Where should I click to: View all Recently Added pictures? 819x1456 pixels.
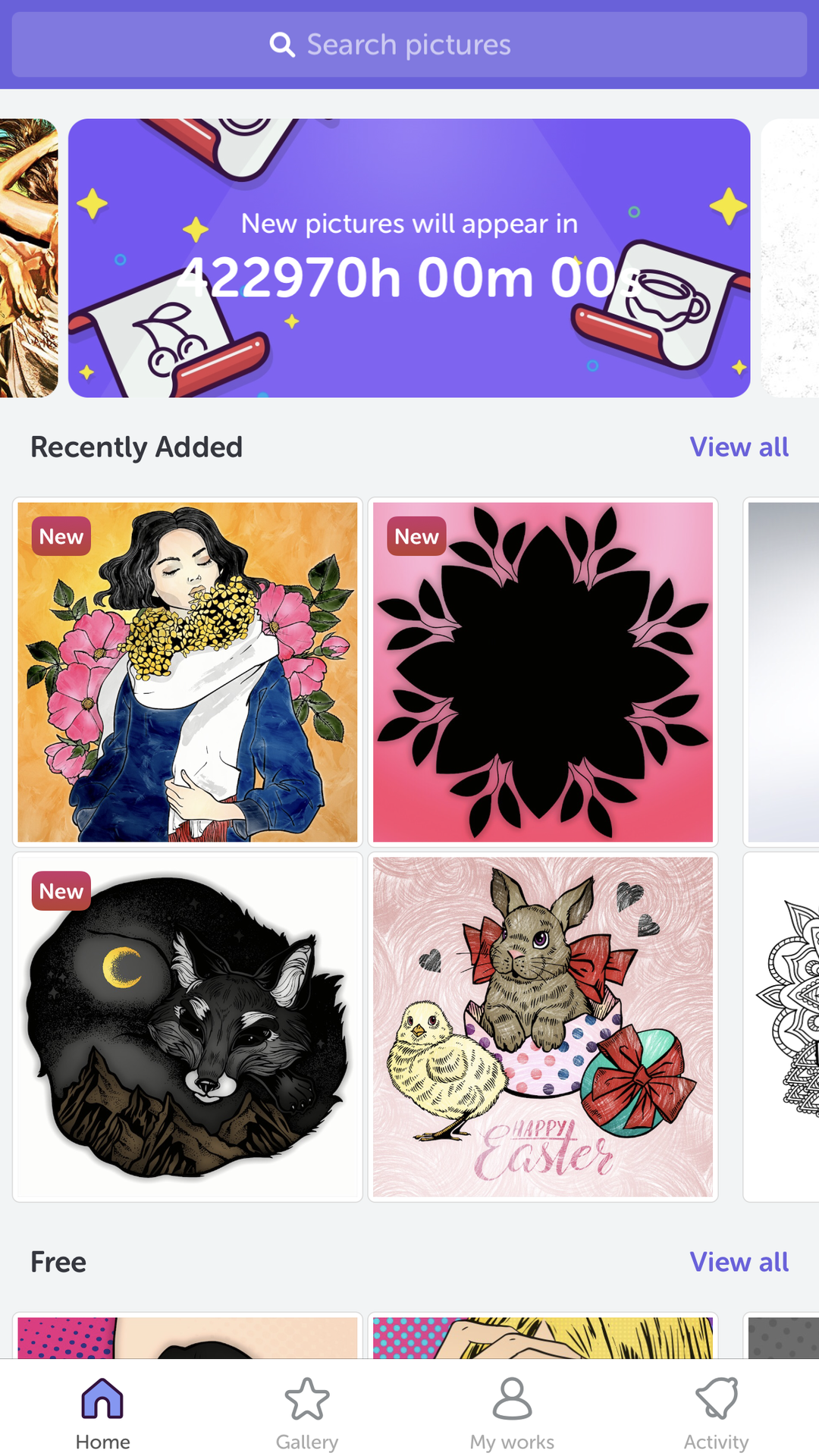[x=739, y=447]
